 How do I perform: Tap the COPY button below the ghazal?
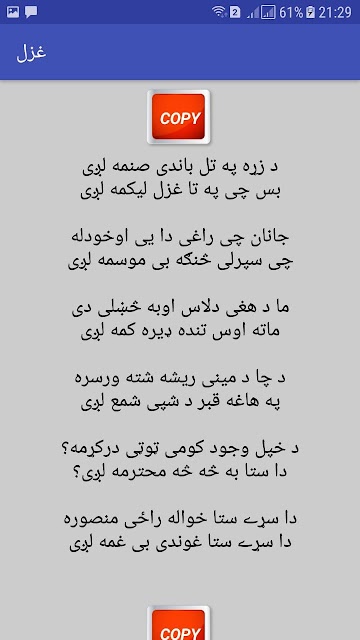click(179, 623)
